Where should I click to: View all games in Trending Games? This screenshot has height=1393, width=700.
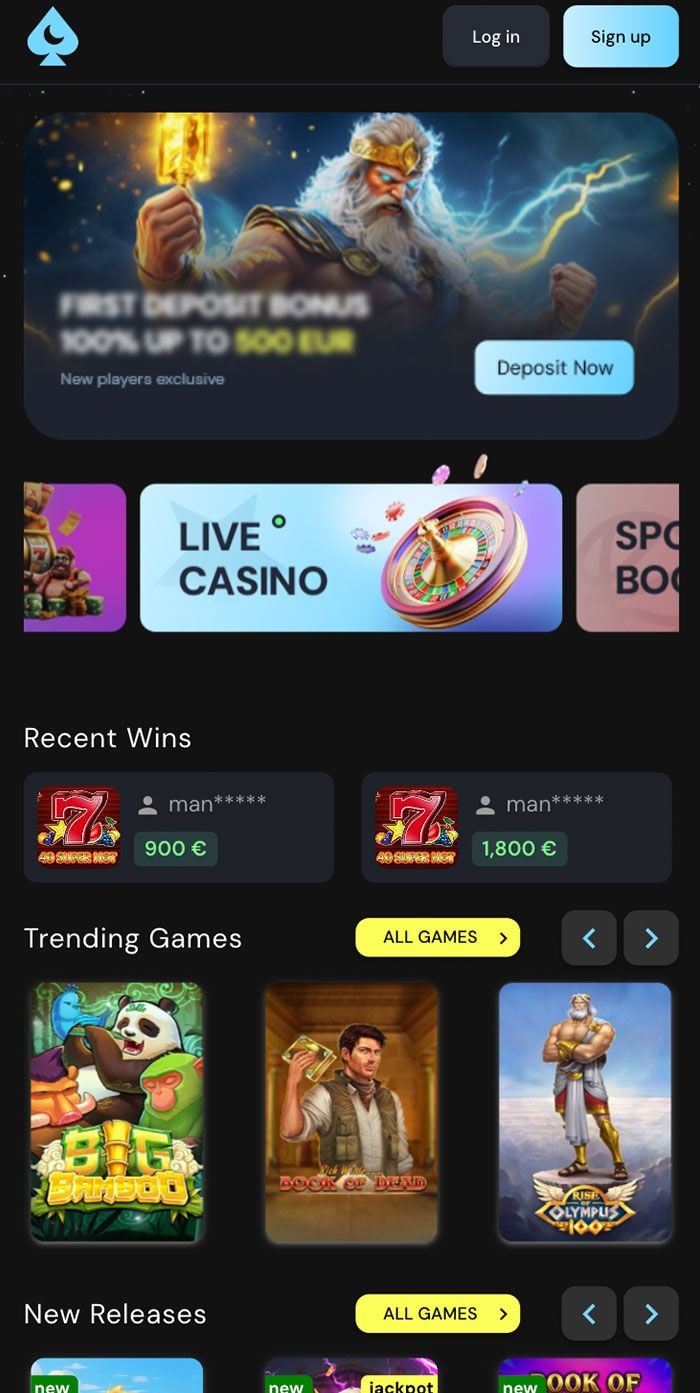click(x=437, y=937)
